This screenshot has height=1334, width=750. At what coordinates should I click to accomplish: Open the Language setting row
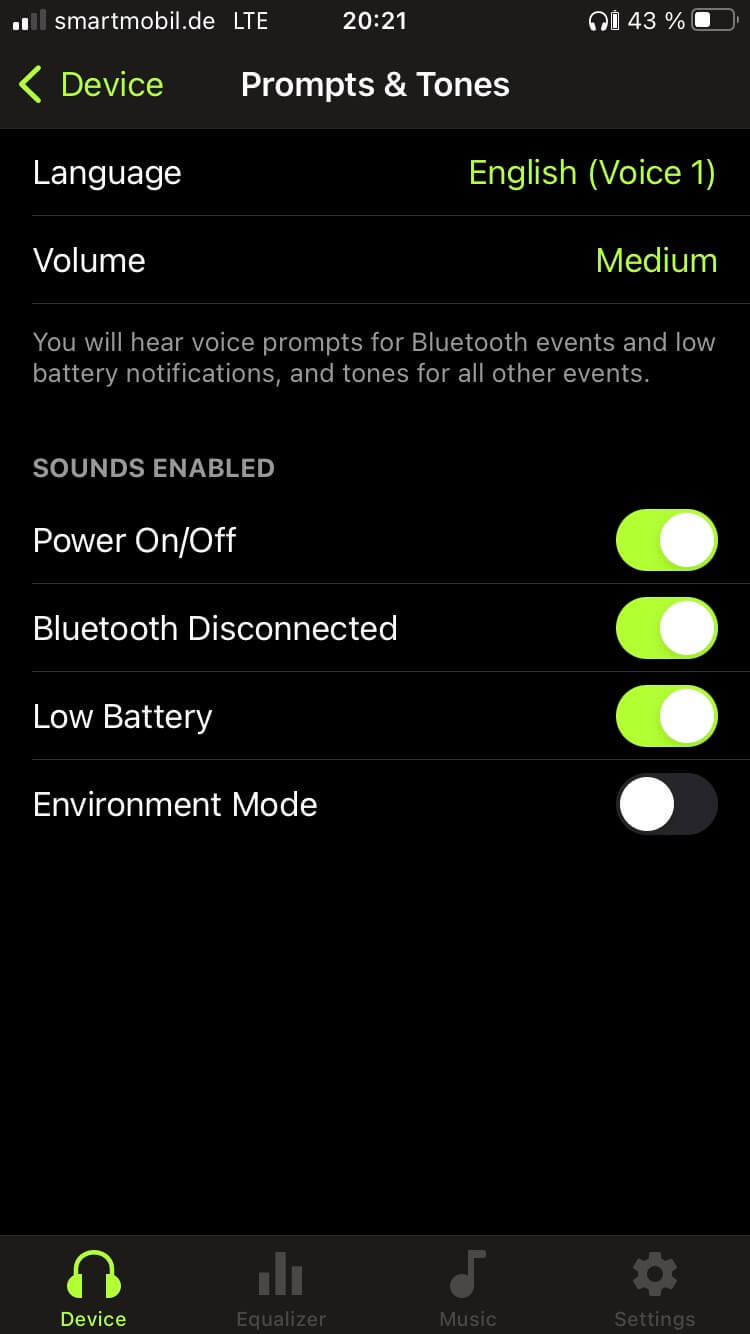[x=375, y=172]
